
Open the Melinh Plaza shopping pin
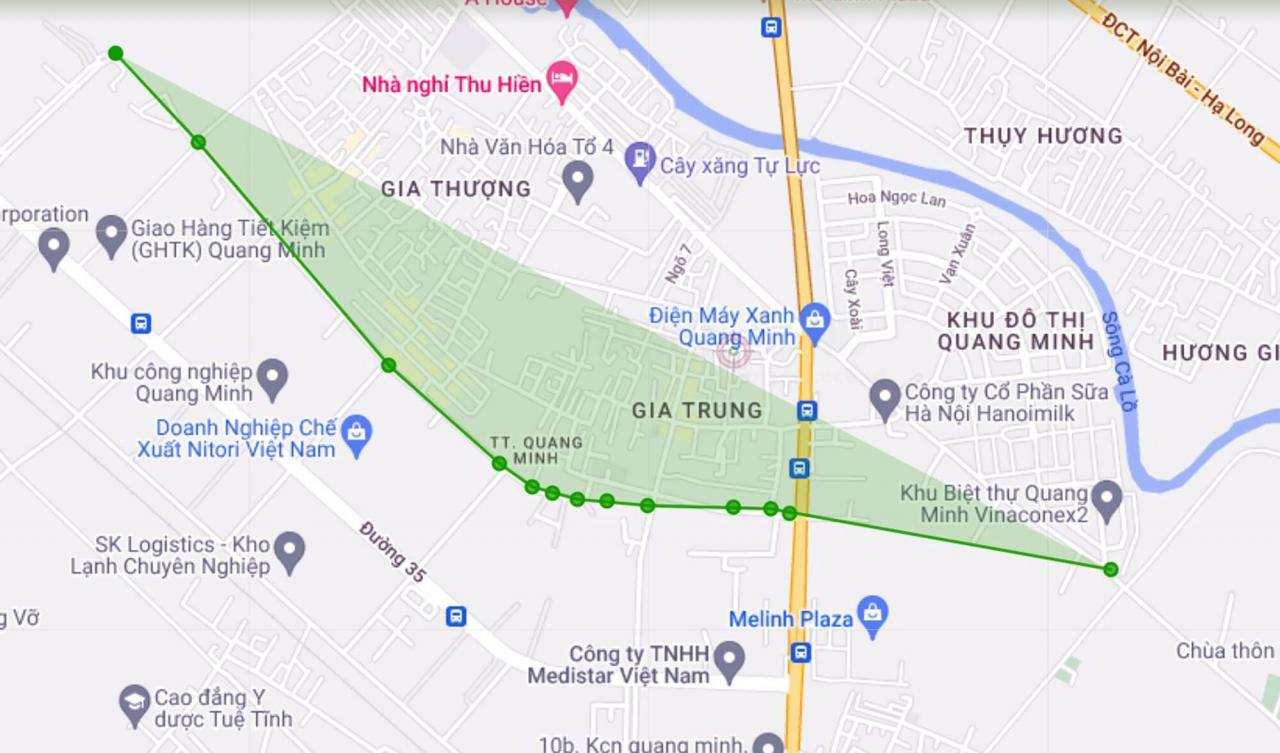(873, 616)
